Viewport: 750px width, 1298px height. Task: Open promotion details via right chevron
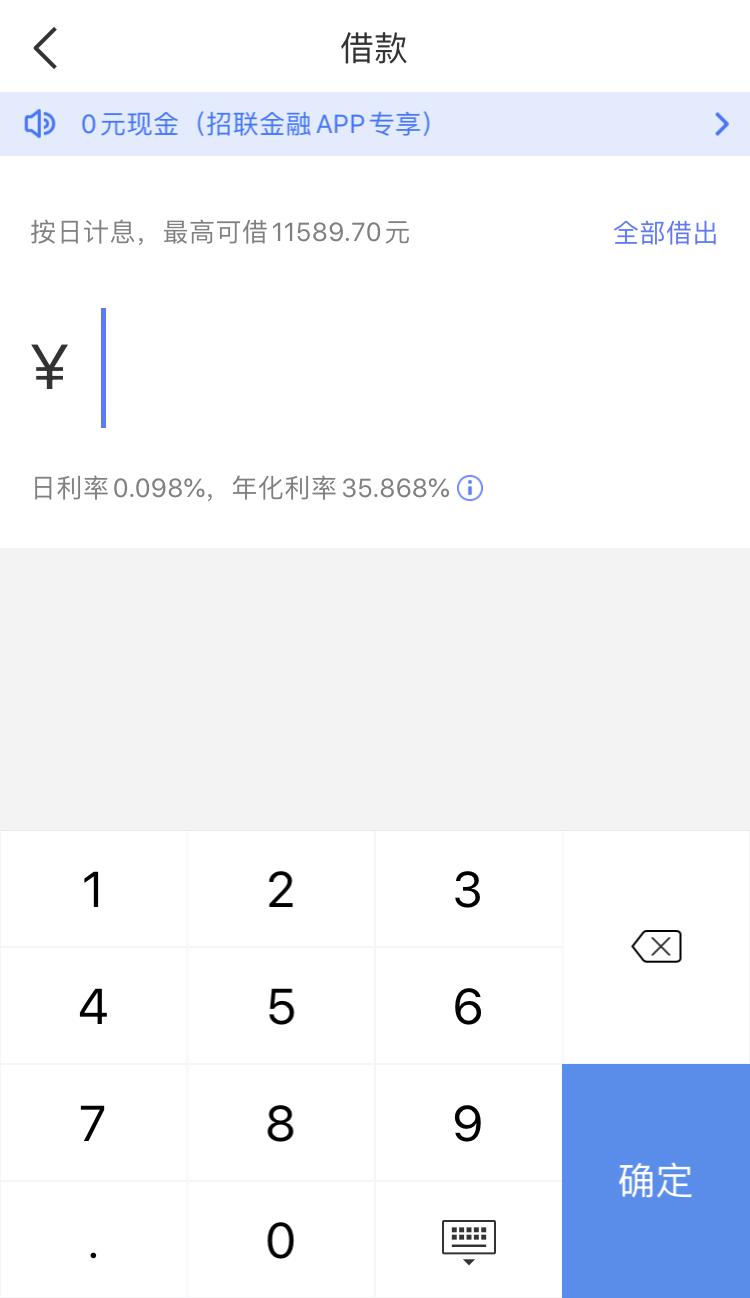click(x=722, y=124)
